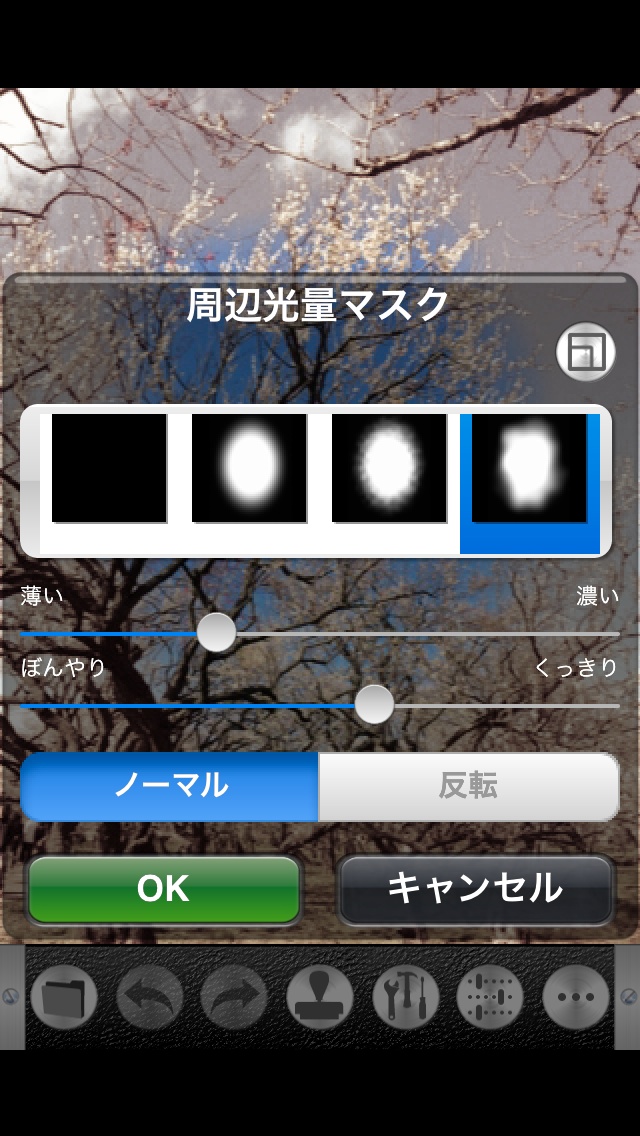The width and height of the screenshot is (640, 1136).
Task: Open the adjustment sliders icon in toolbar
Action: click(x=490, y=997)
